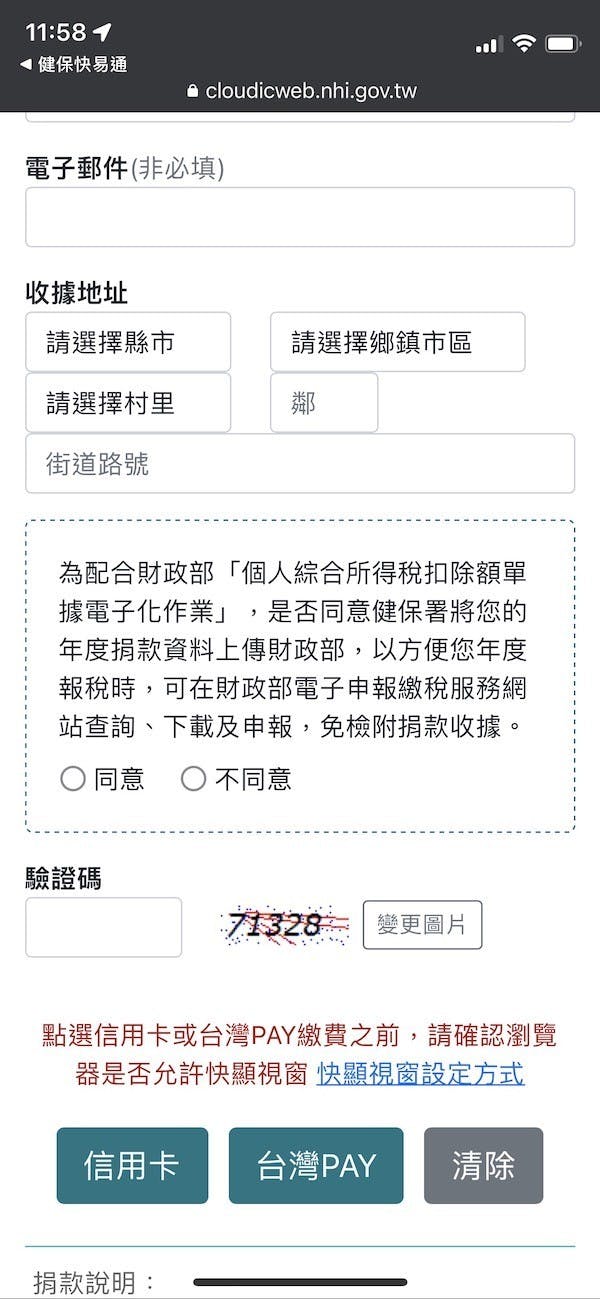Open the 請選擇村里 village dropdown

click(x=128, y=403)
